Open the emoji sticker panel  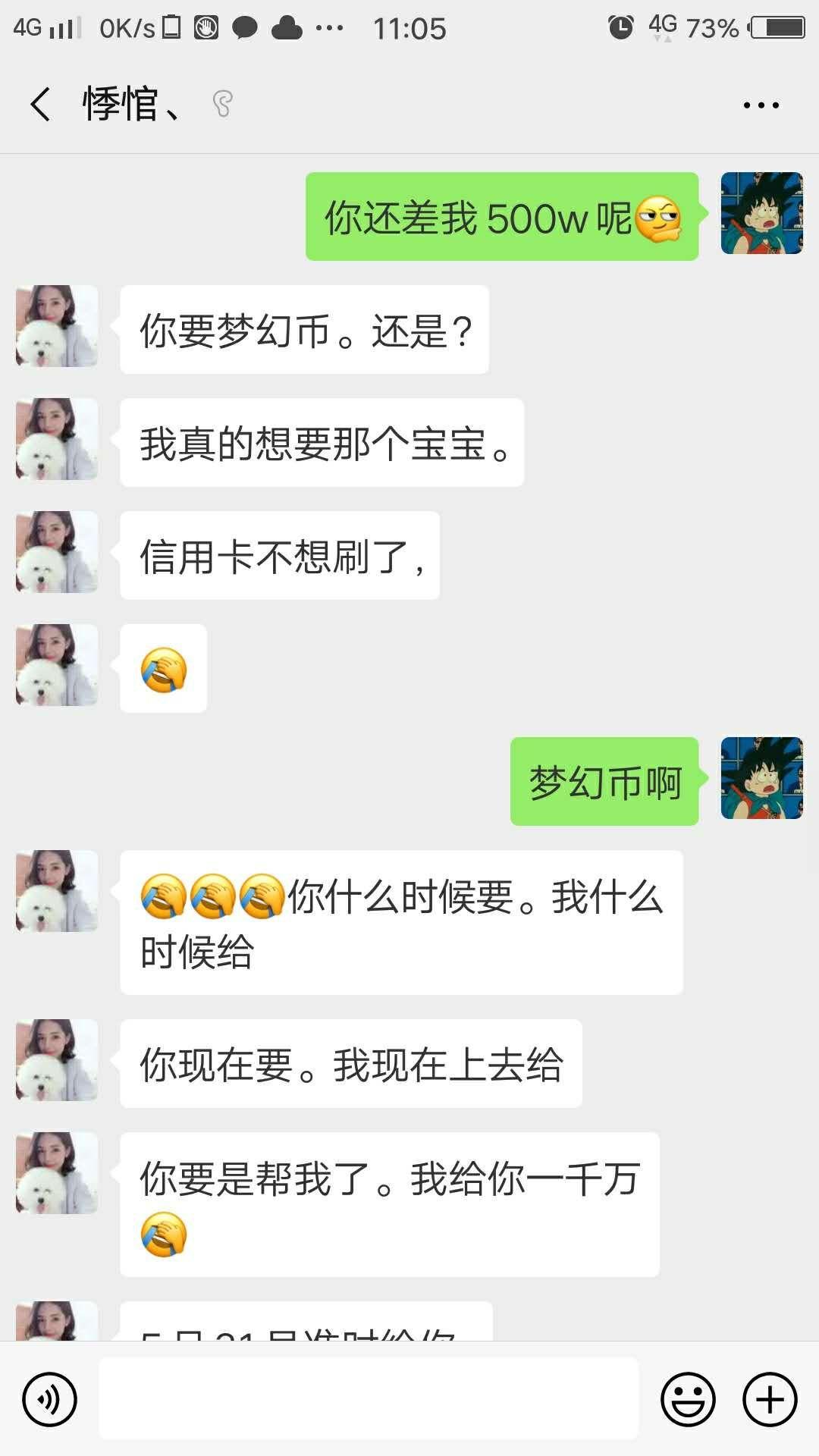pos(688,1399)
